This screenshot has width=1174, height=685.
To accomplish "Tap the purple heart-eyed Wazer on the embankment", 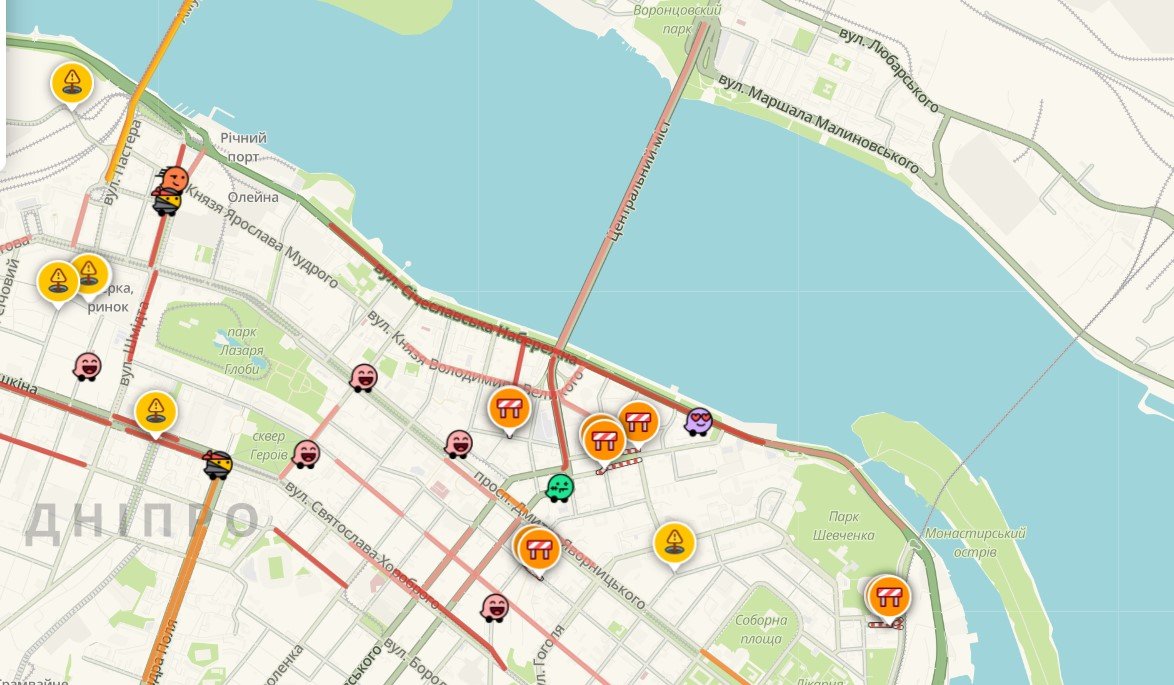I will pos(699,421).
